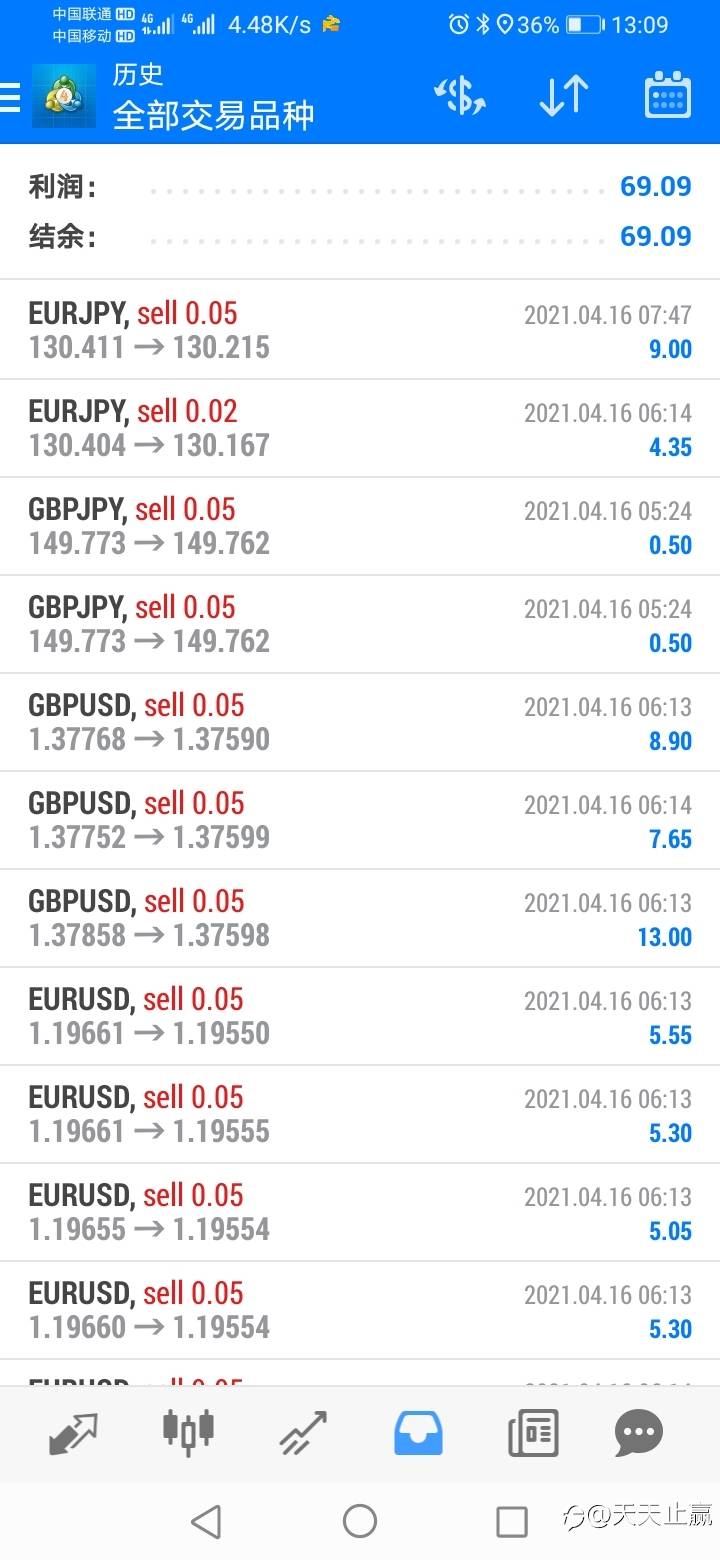Choose history period with calendar icon
This screenshot has width=720, height=1560.
pos(667,97)
